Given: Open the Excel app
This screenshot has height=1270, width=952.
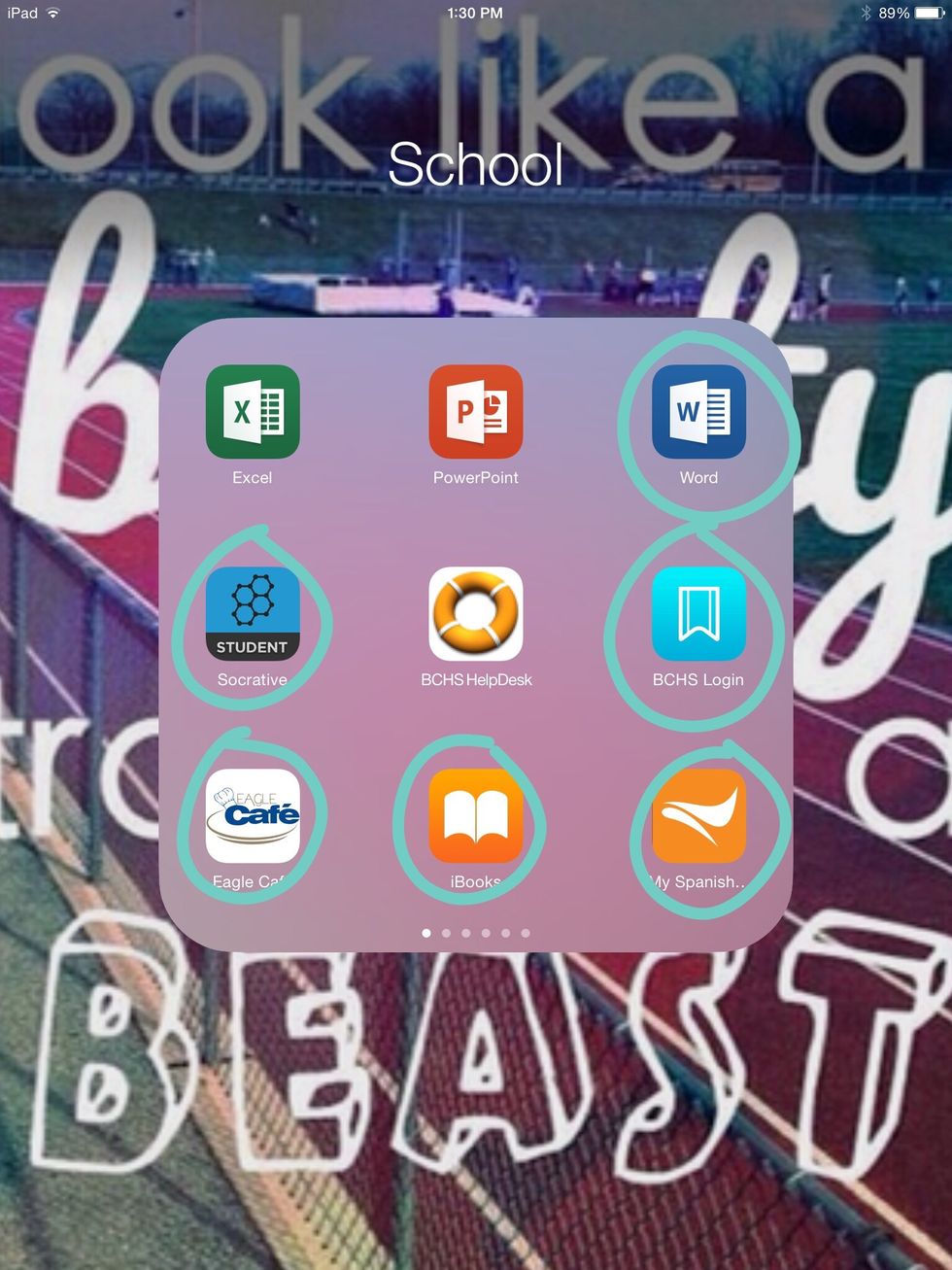Looking at the screenshot, I should pyautogui.click(x=252, y=412).
